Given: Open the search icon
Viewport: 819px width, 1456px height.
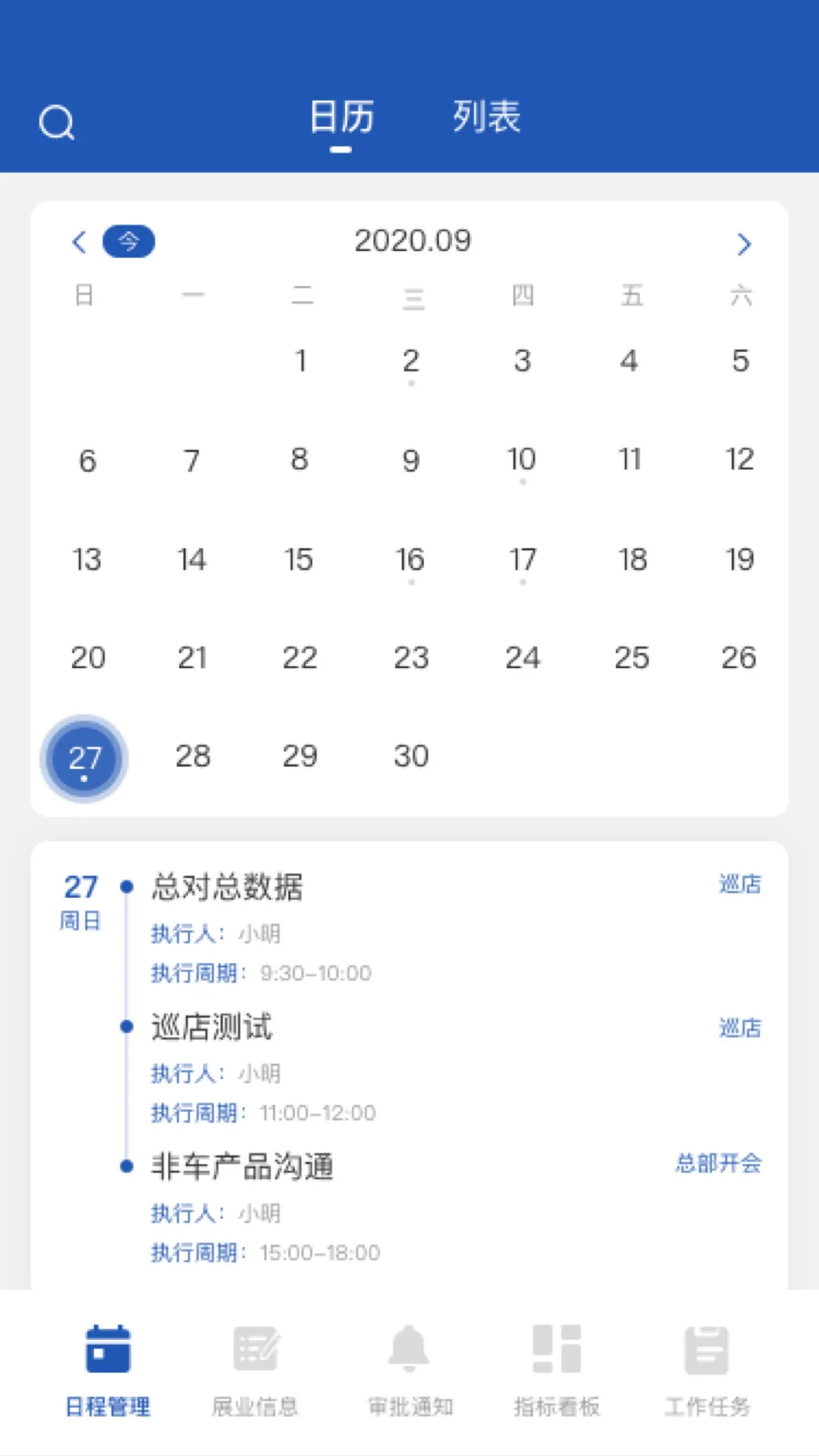Looking at the screenshot, I should click(x=57, y=121).
